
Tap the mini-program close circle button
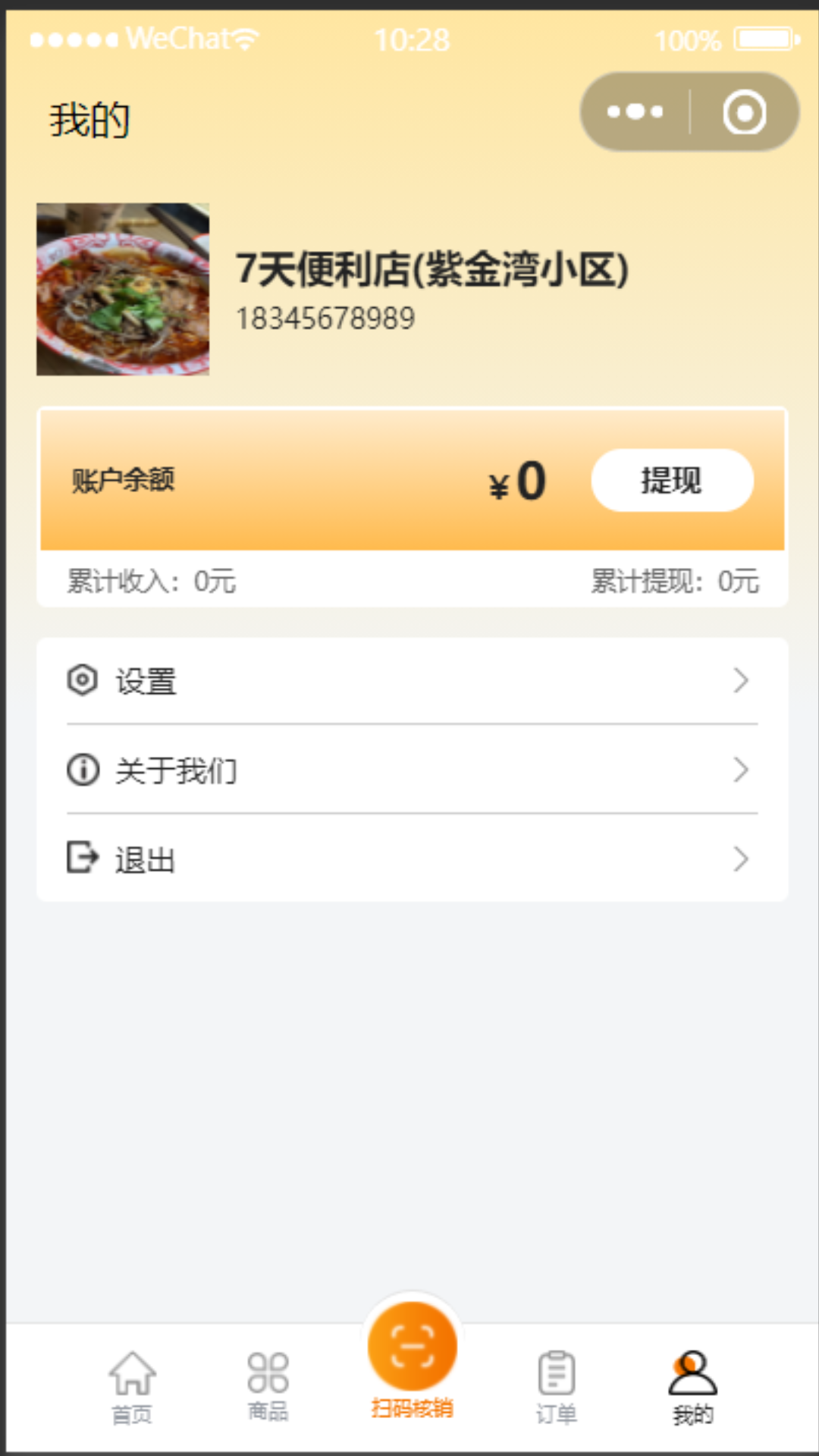click(x=745, y=111)
